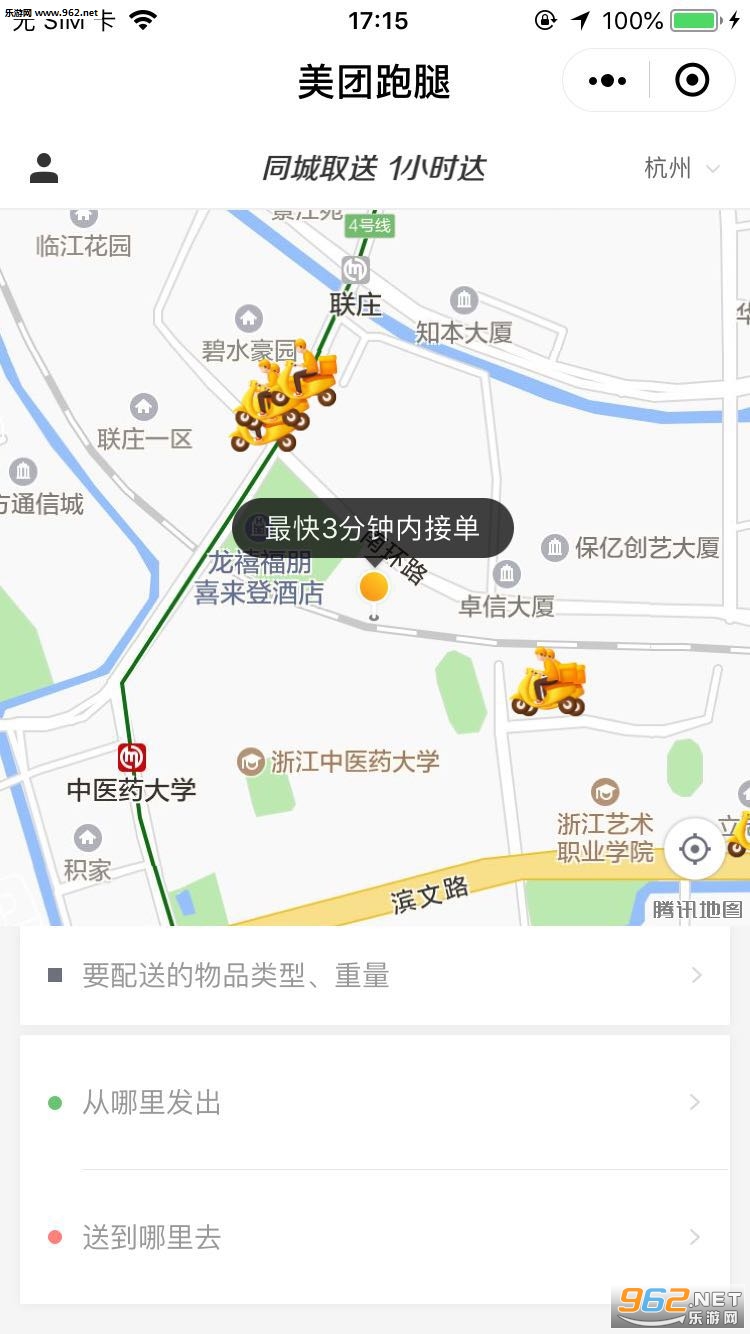The width and height of the screenshot is (750, 1334).
Task: Recenter map to current location
Action: click(x=694, y=850)
